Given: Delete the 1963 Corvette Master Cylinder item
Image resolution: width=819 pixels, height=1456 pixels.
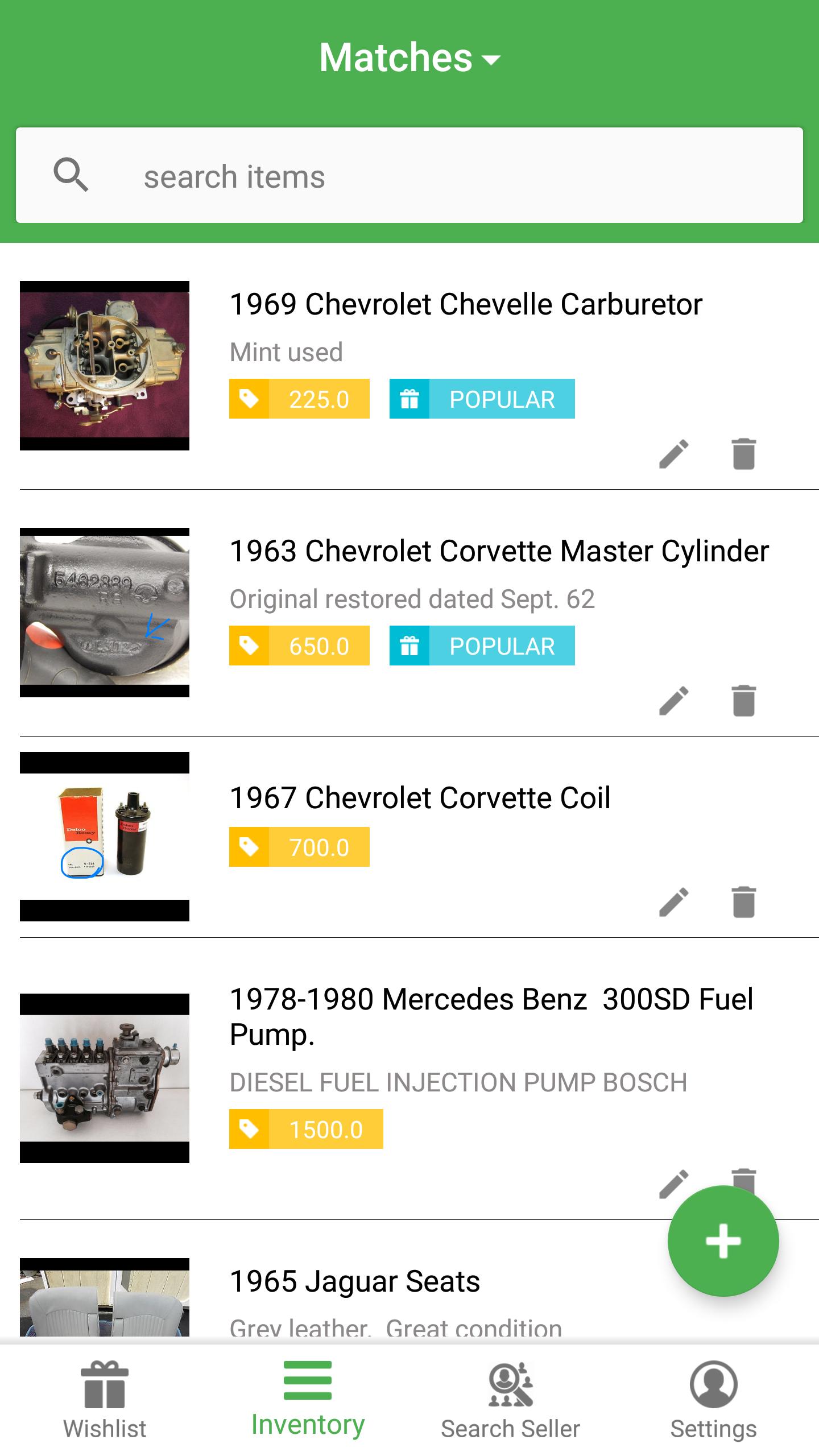Looking at the screenshot, I should click(743, 701).
